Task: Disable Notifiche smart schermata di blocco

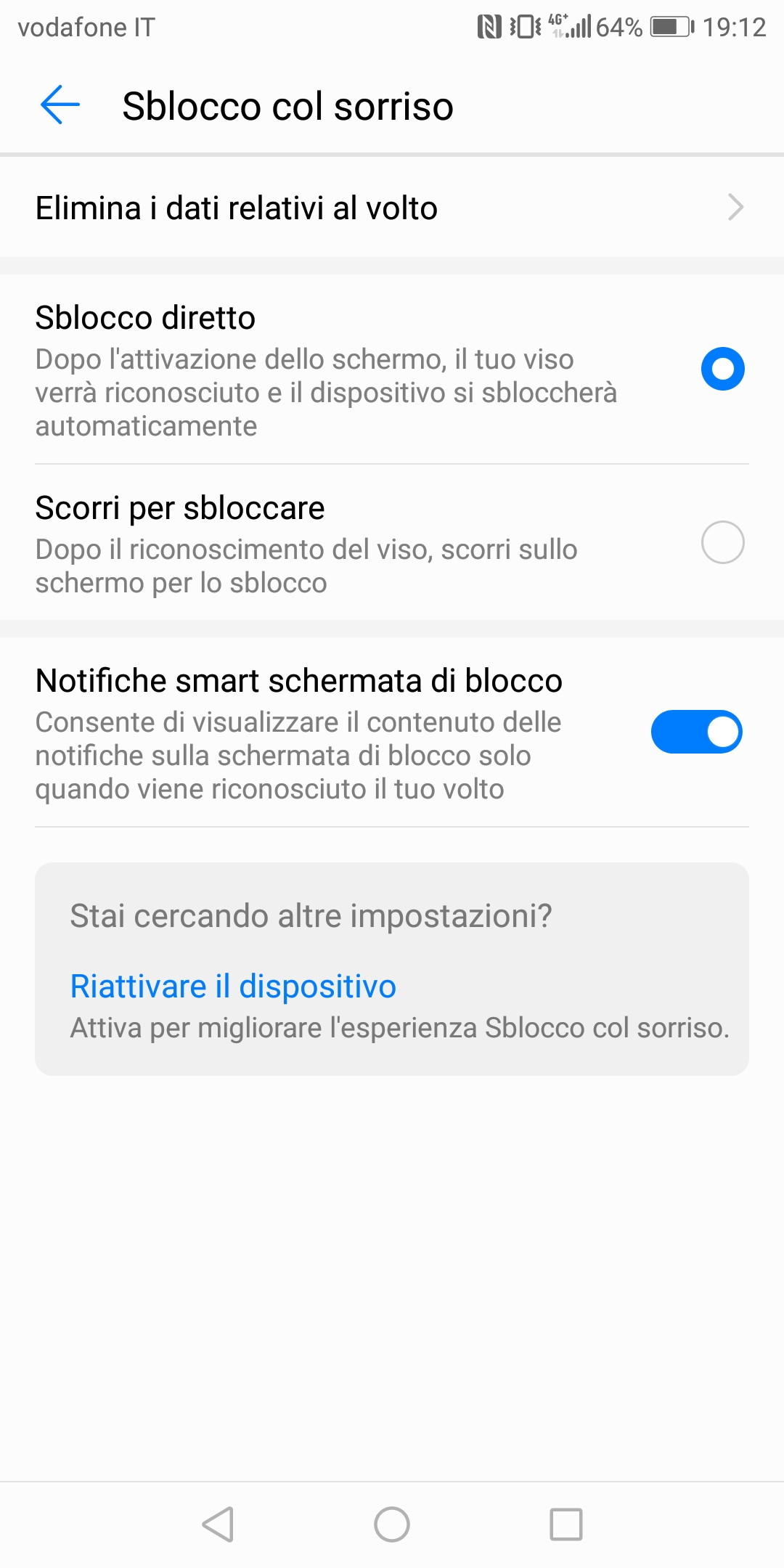Action: click(696, 732)
